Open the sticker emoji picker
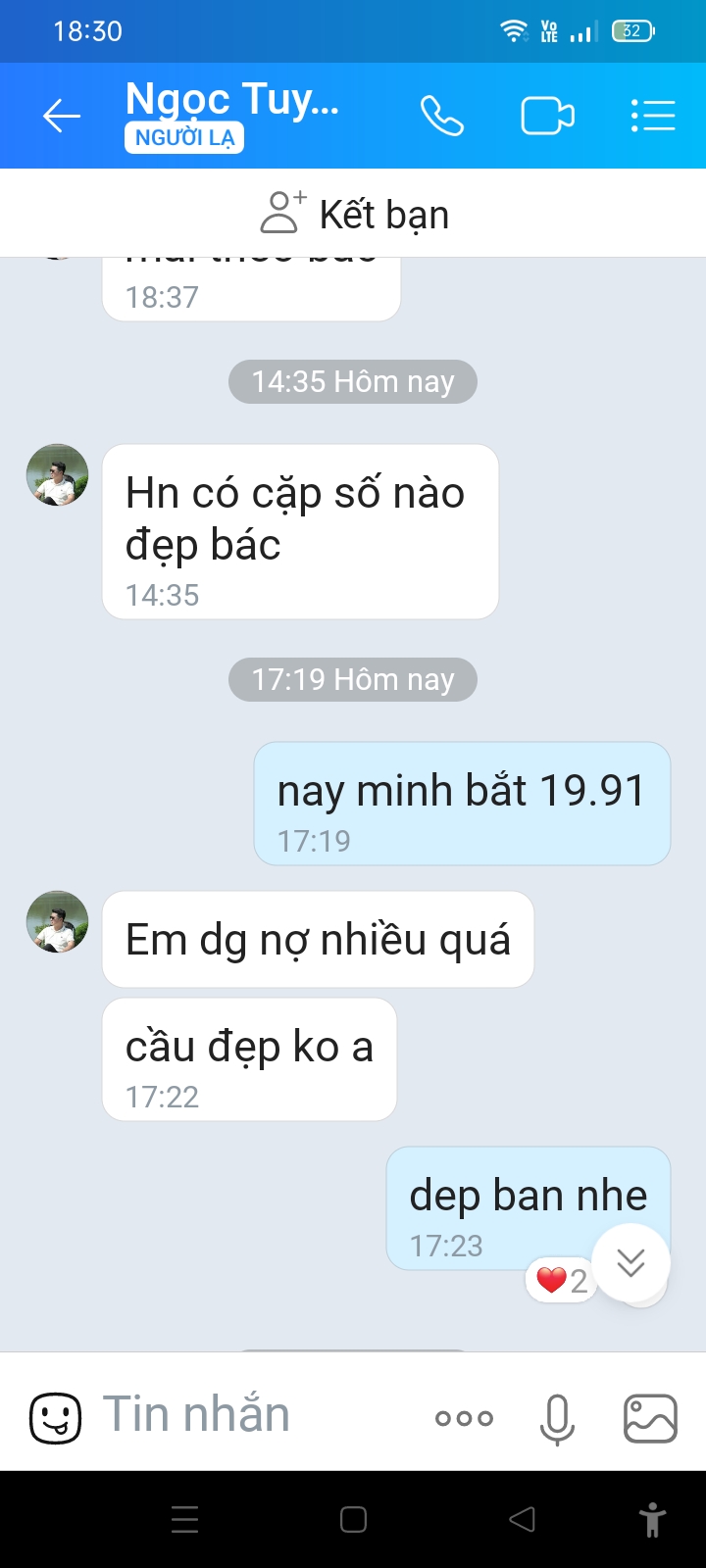Image resolution: width=706 pixels, height=1568 pixels. (55, 1417)
